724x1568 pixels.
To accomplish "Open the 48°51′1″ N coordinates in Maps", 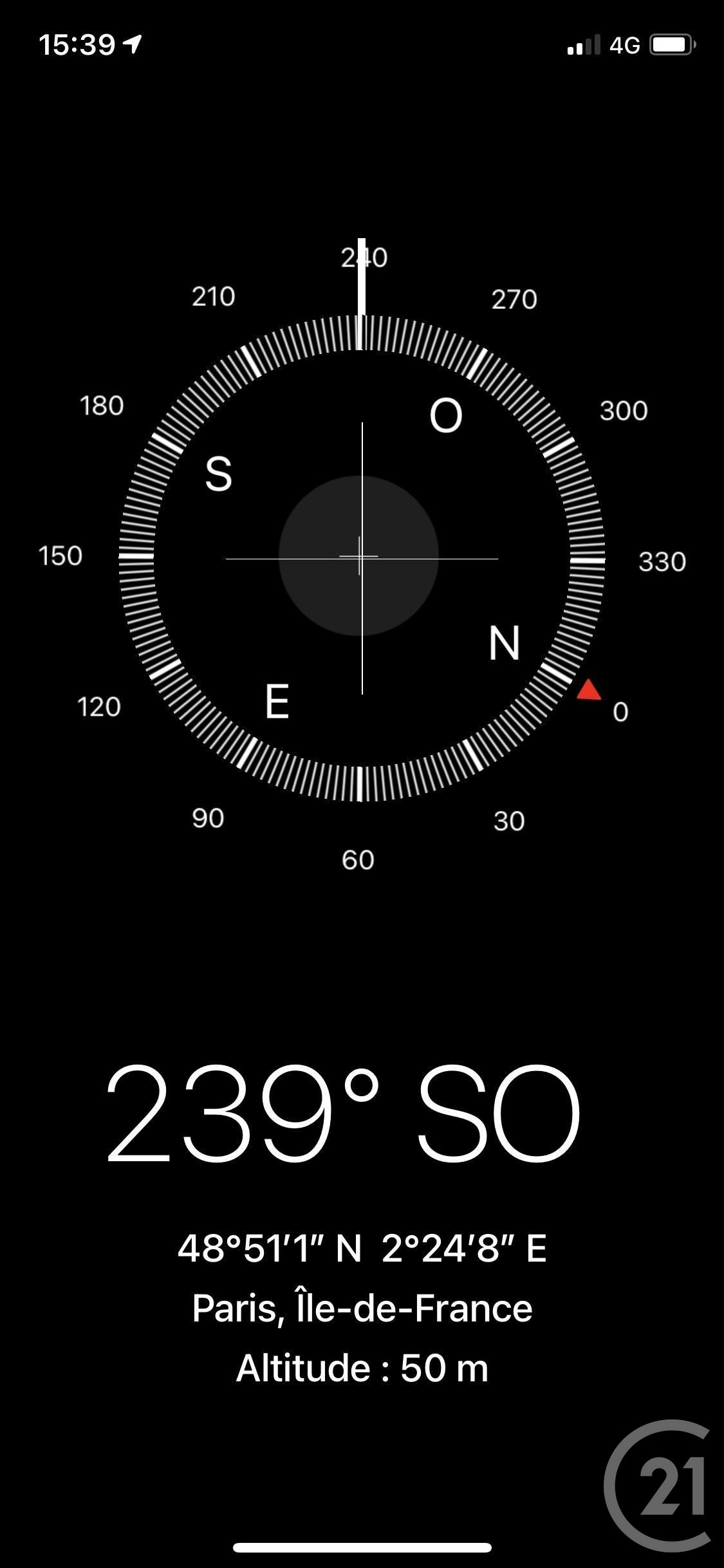I will pos(361,1249).
